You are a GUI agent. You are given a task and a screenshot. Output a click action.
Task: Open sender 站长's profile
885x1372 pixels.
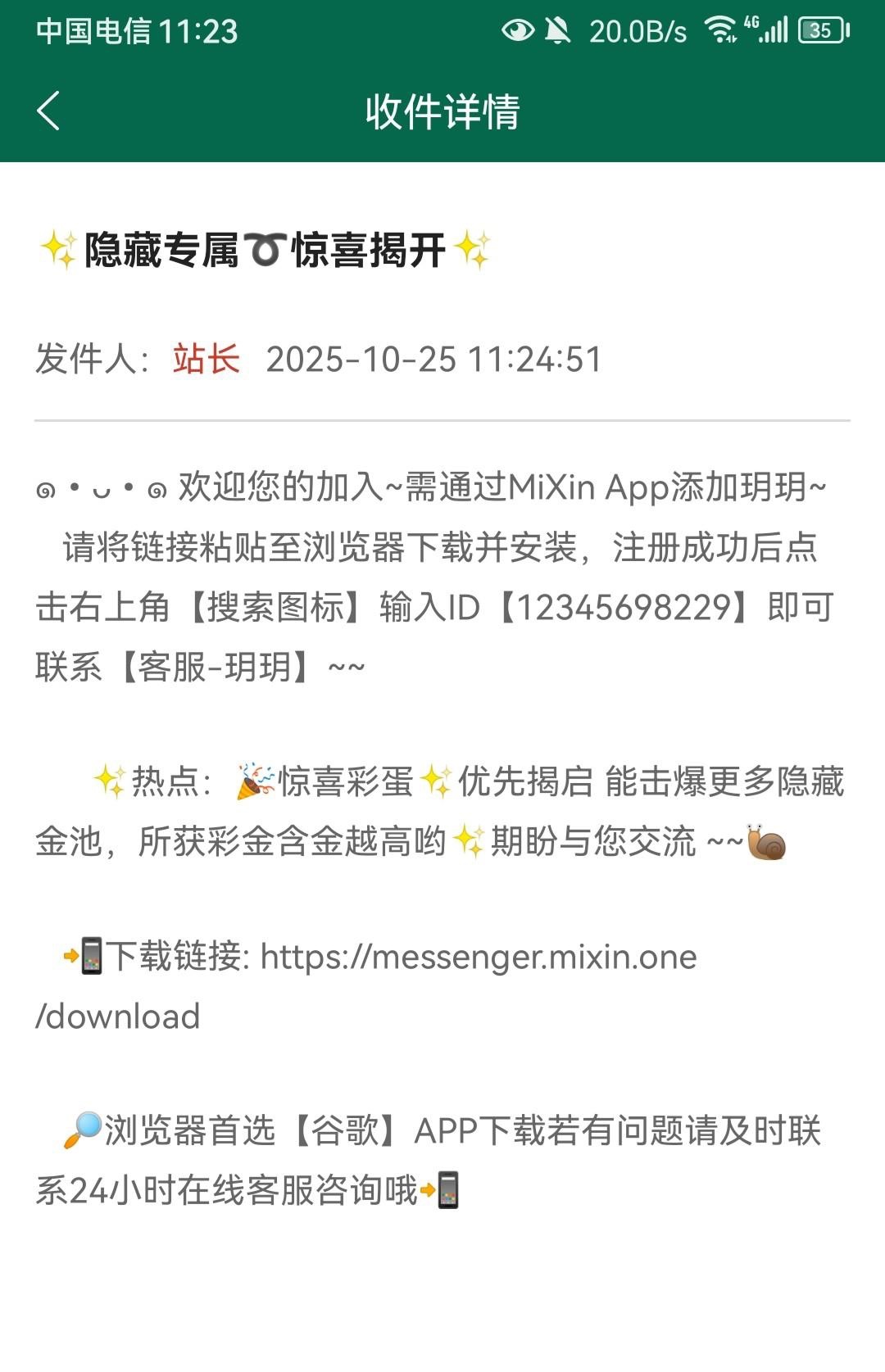point(206,359)
